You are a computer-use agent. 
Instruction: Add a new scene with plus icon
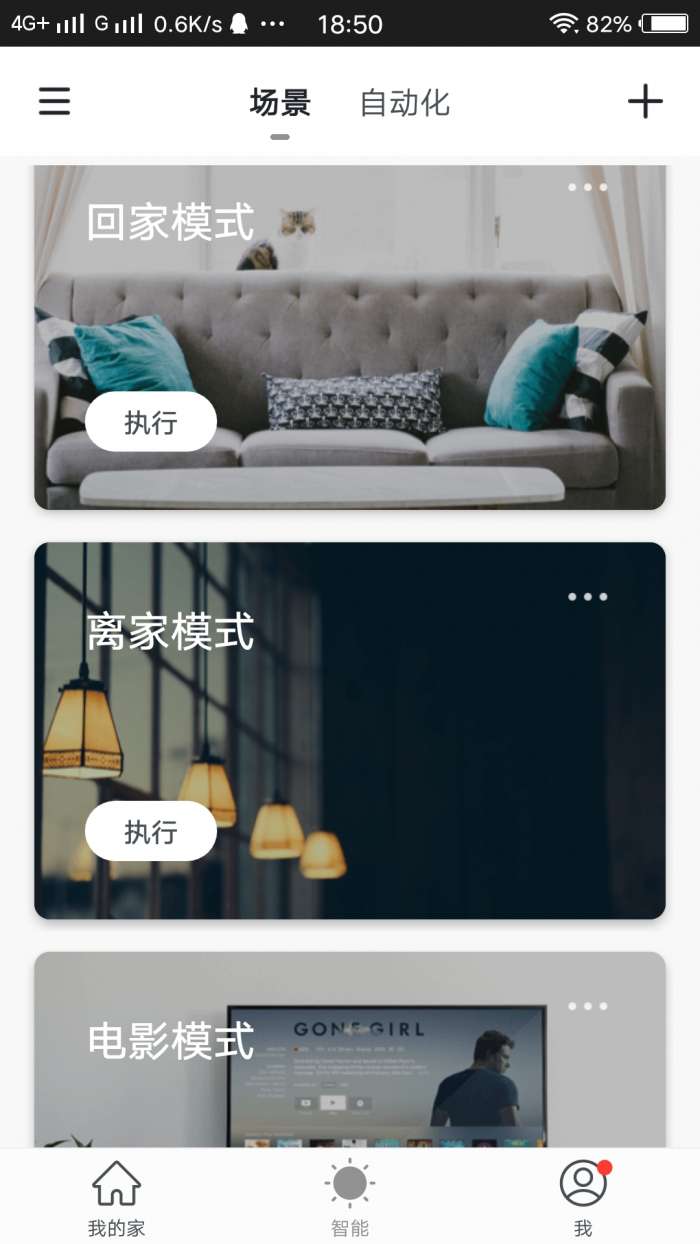tap(645, 101)
